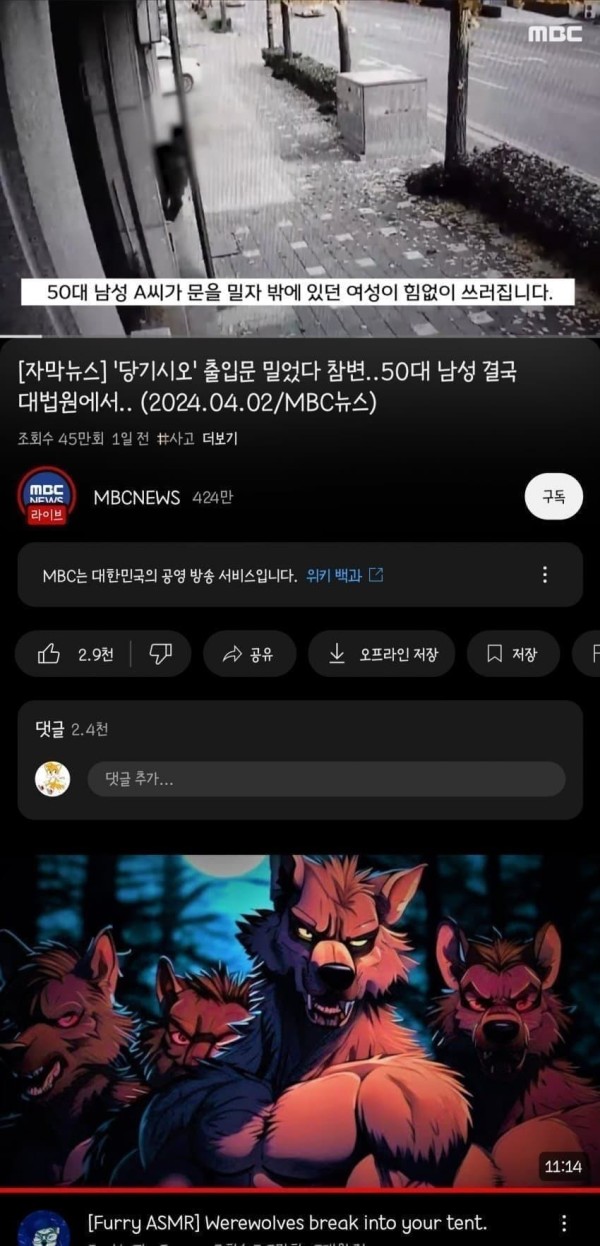Screen dimensions: 600x1246
Task: Like the video with 2.9천 likes
Action: tap(75, 654)
